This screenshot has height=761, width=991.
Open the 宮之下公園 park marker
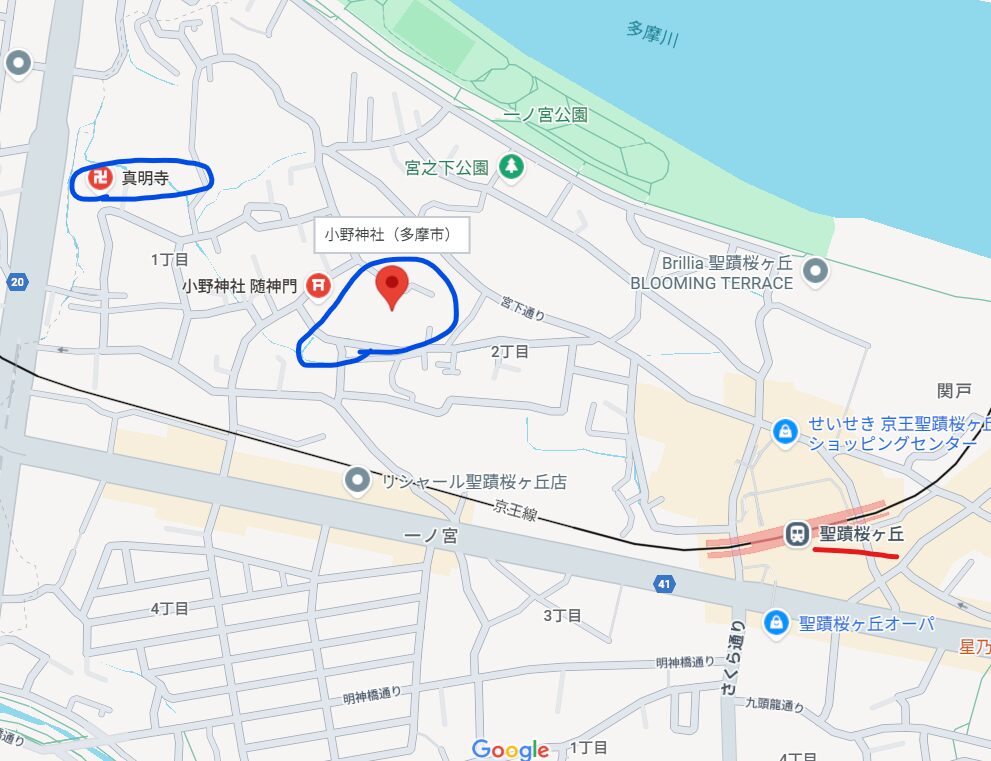point(511,167)
